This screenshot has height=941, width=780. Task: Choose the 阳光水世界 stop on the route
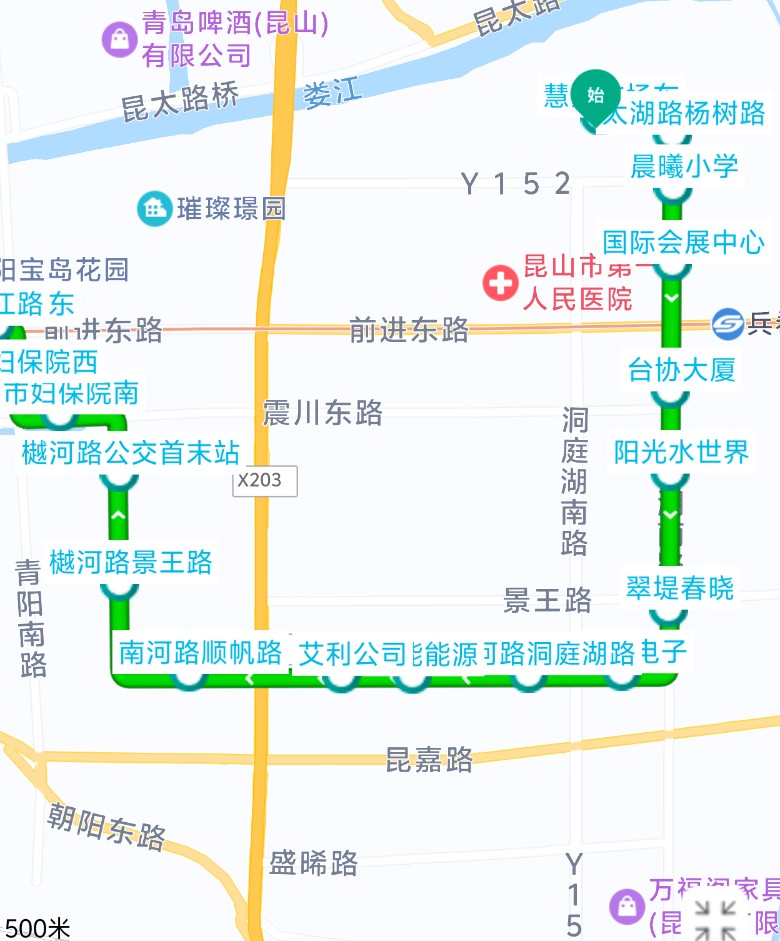tap(670, 476)
